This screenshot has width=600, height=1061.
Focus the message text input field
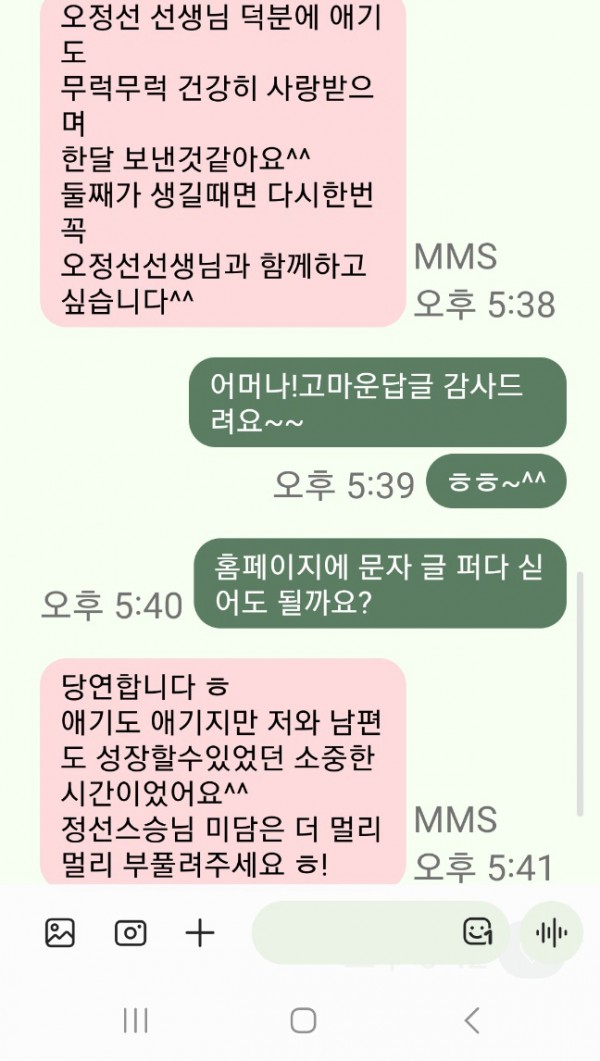pyautogui.click(x=350, y=933)
